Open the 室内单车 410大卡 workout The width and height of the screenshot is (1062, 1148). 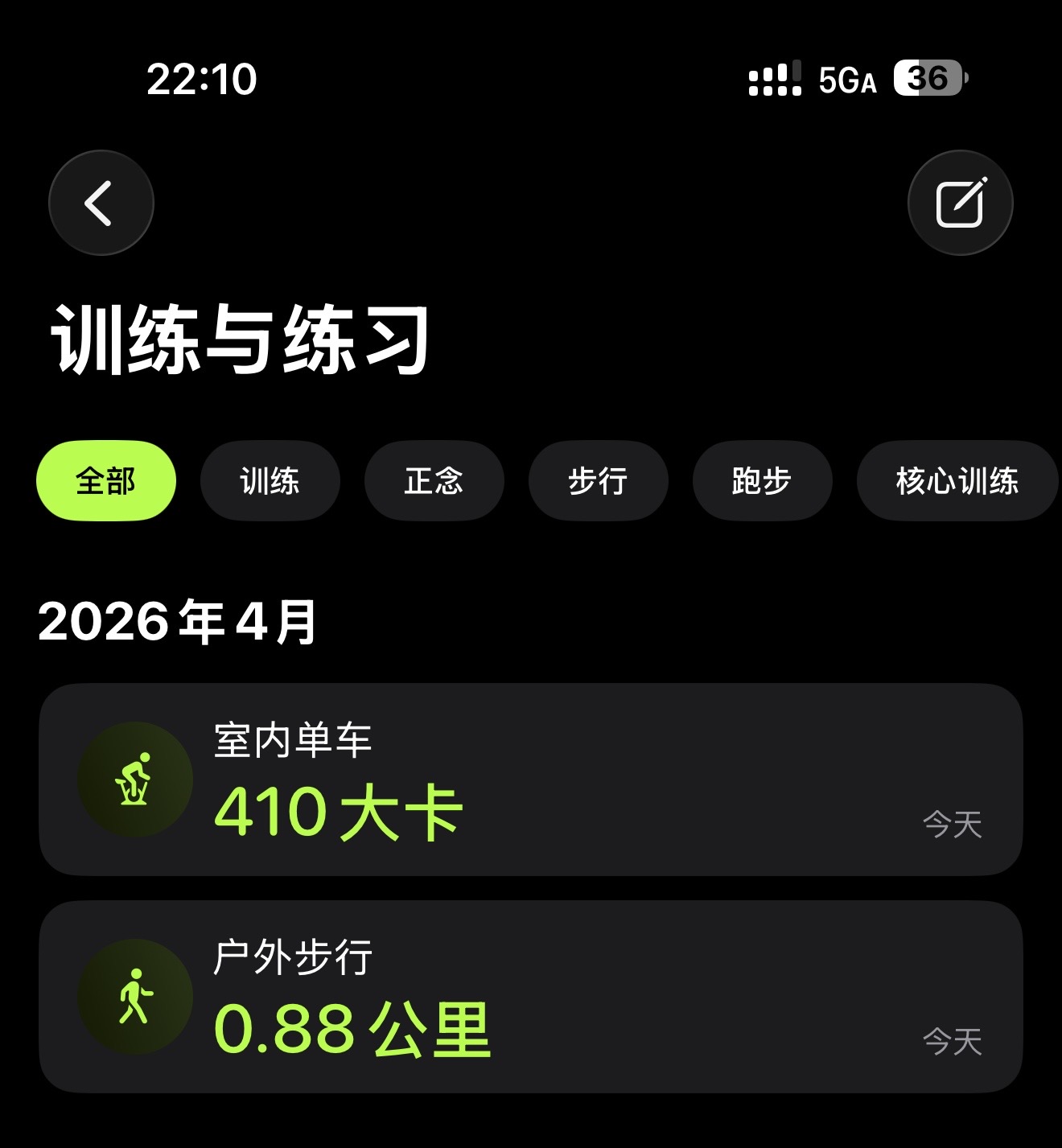click(x=531, y=780)
